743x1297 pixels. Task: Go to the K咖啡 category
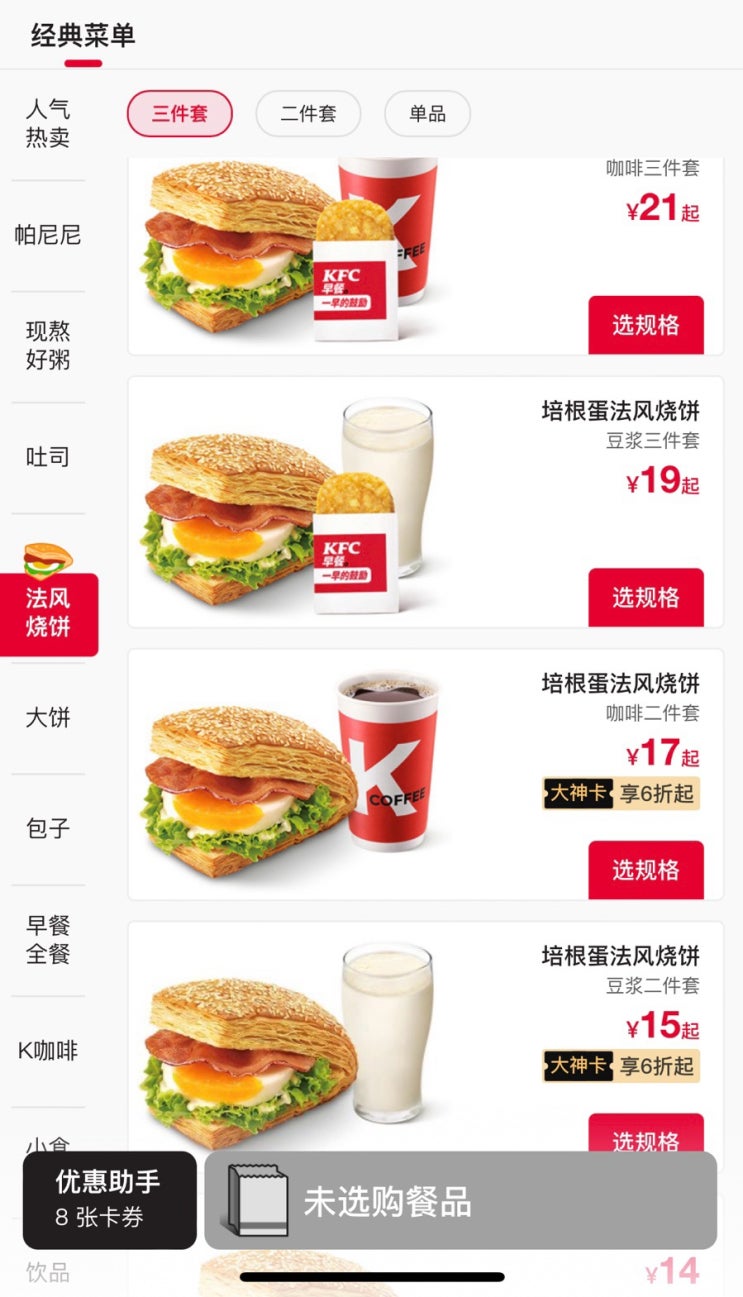pos(48,1051)
